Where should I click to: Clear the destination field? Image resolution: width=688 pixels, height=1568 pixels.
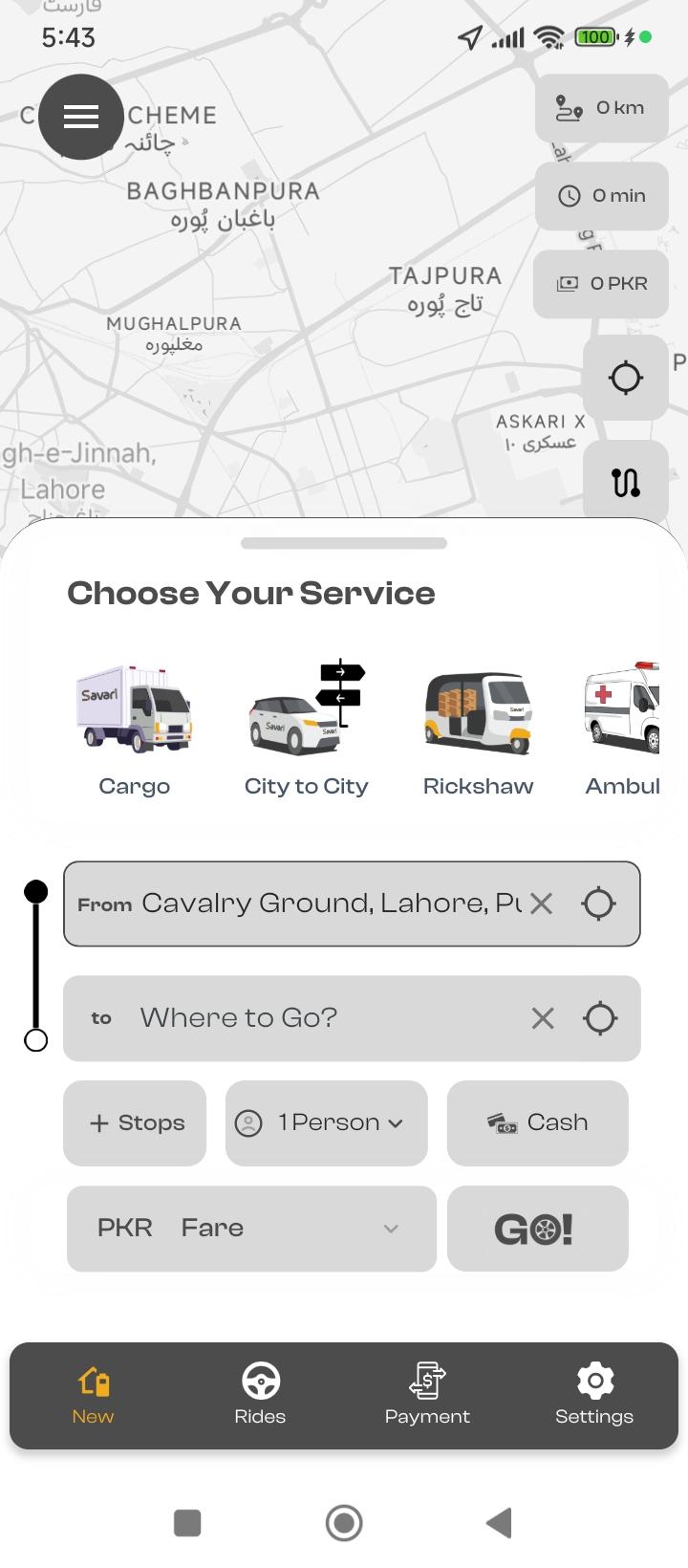pyautogui.click(x=543, y=1018)
